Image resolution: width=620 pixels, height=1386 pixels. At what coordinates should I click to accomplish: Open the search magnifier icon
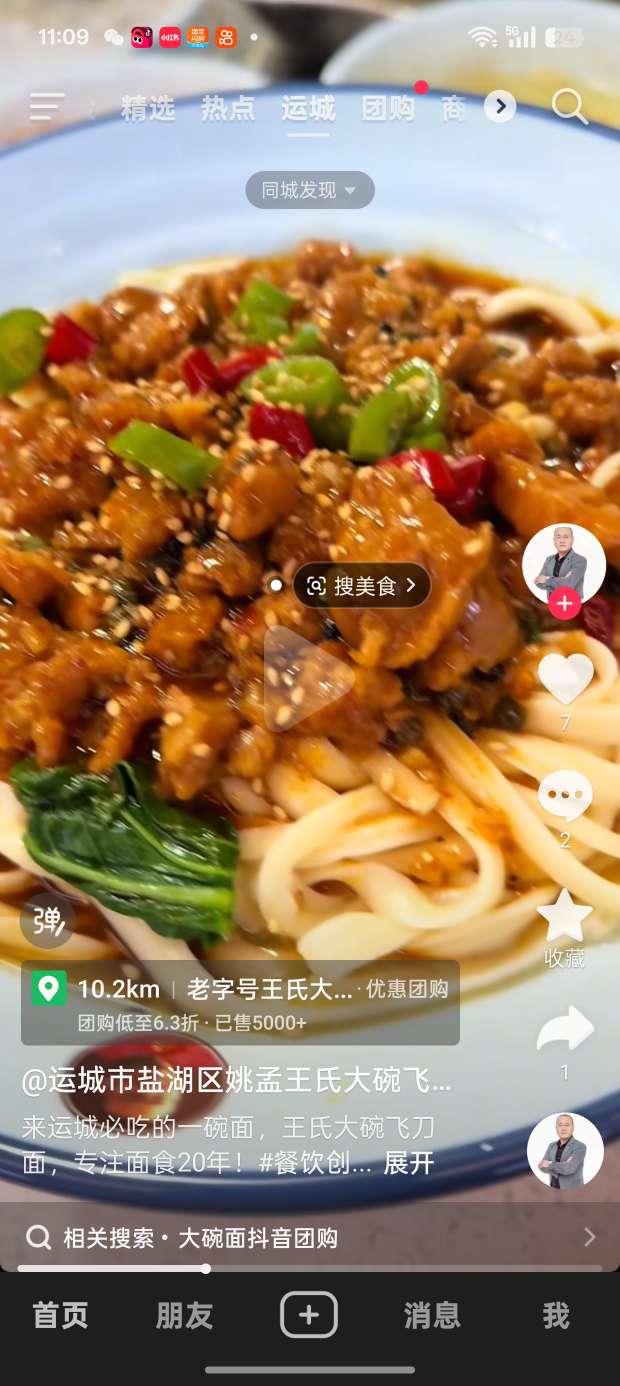[569, 106]
